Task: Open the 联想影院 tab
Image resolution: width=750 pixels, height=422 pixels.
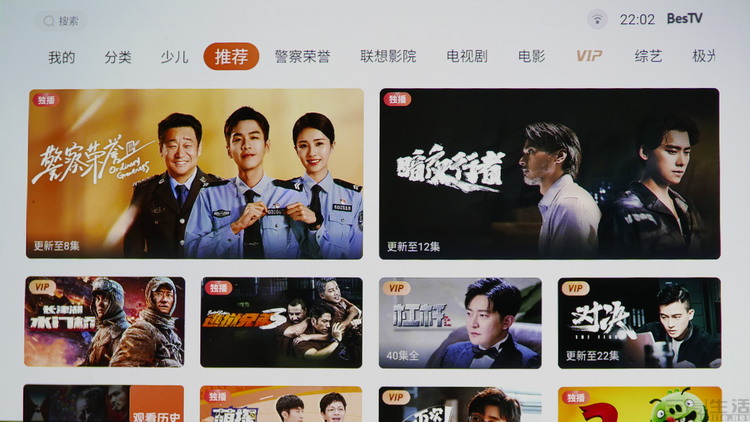Action: [388, 56]
